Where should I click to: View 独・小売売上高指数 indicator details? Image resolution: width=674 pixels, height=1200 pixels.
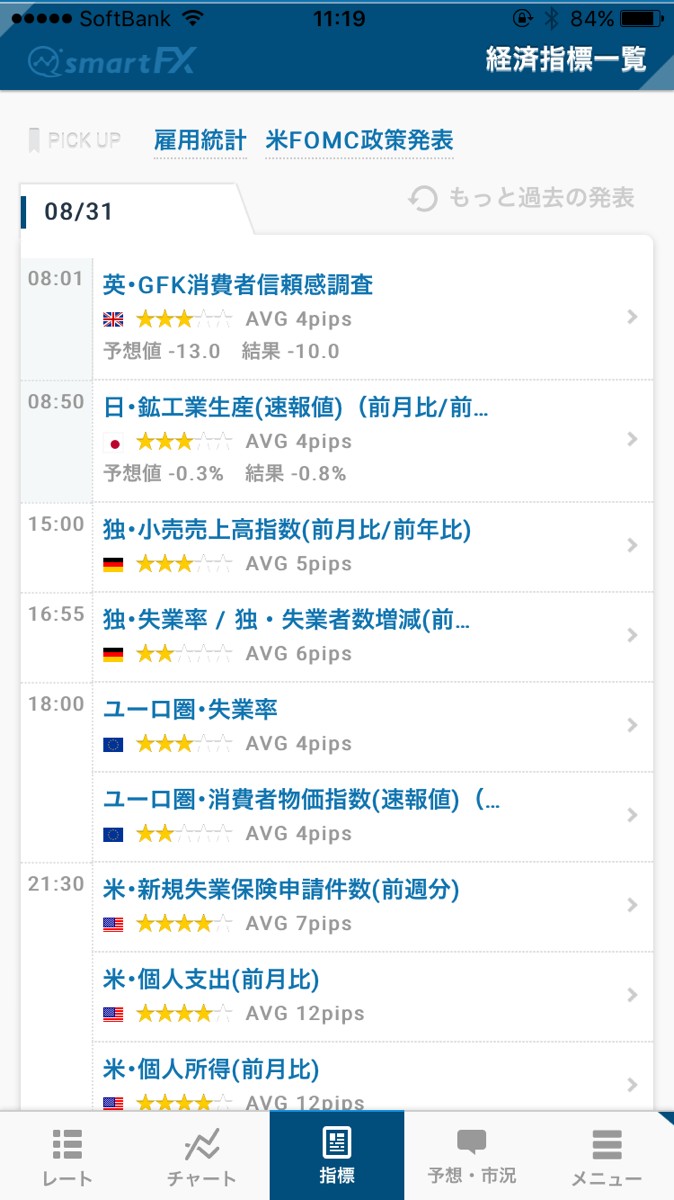point(372,546)
